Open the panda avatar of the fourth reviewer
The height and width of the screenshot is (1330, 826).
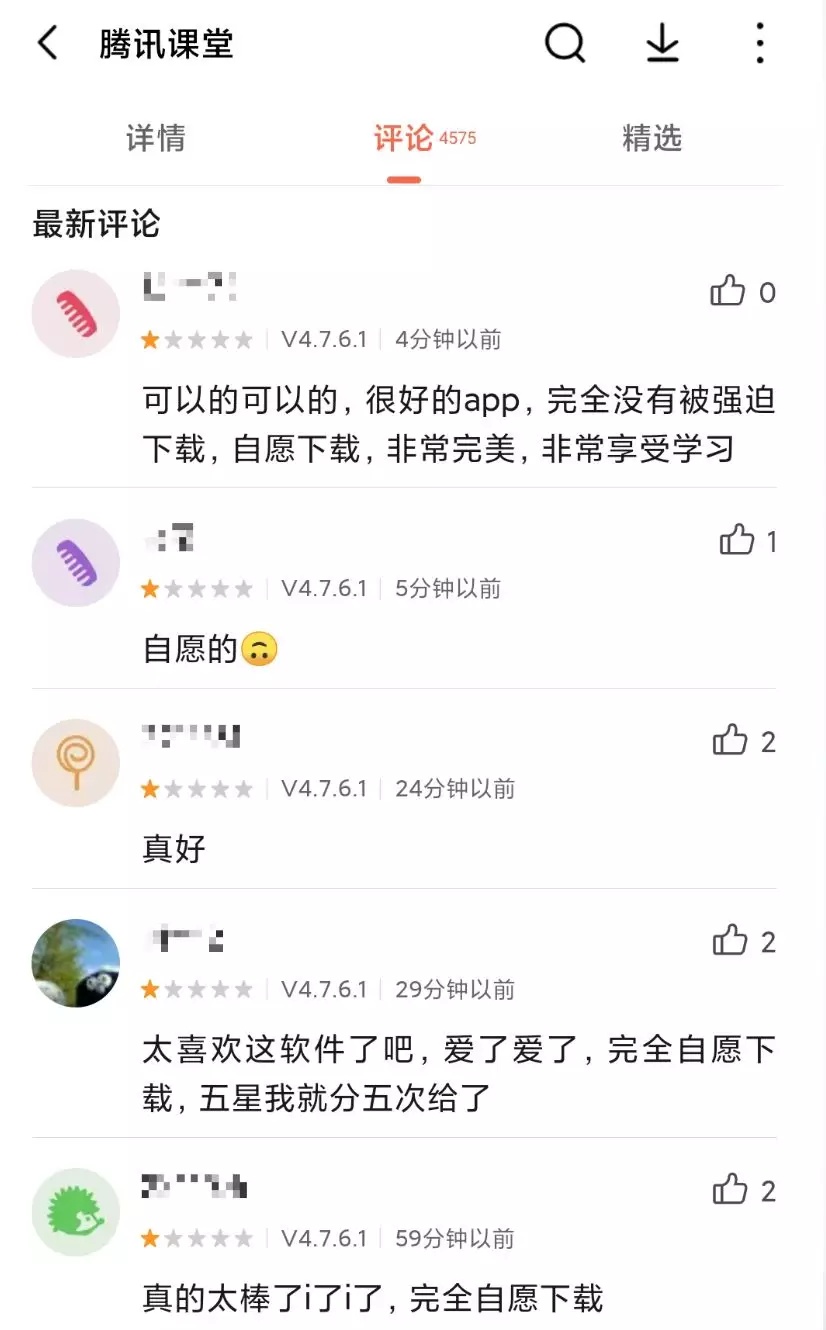click(75, 962)
